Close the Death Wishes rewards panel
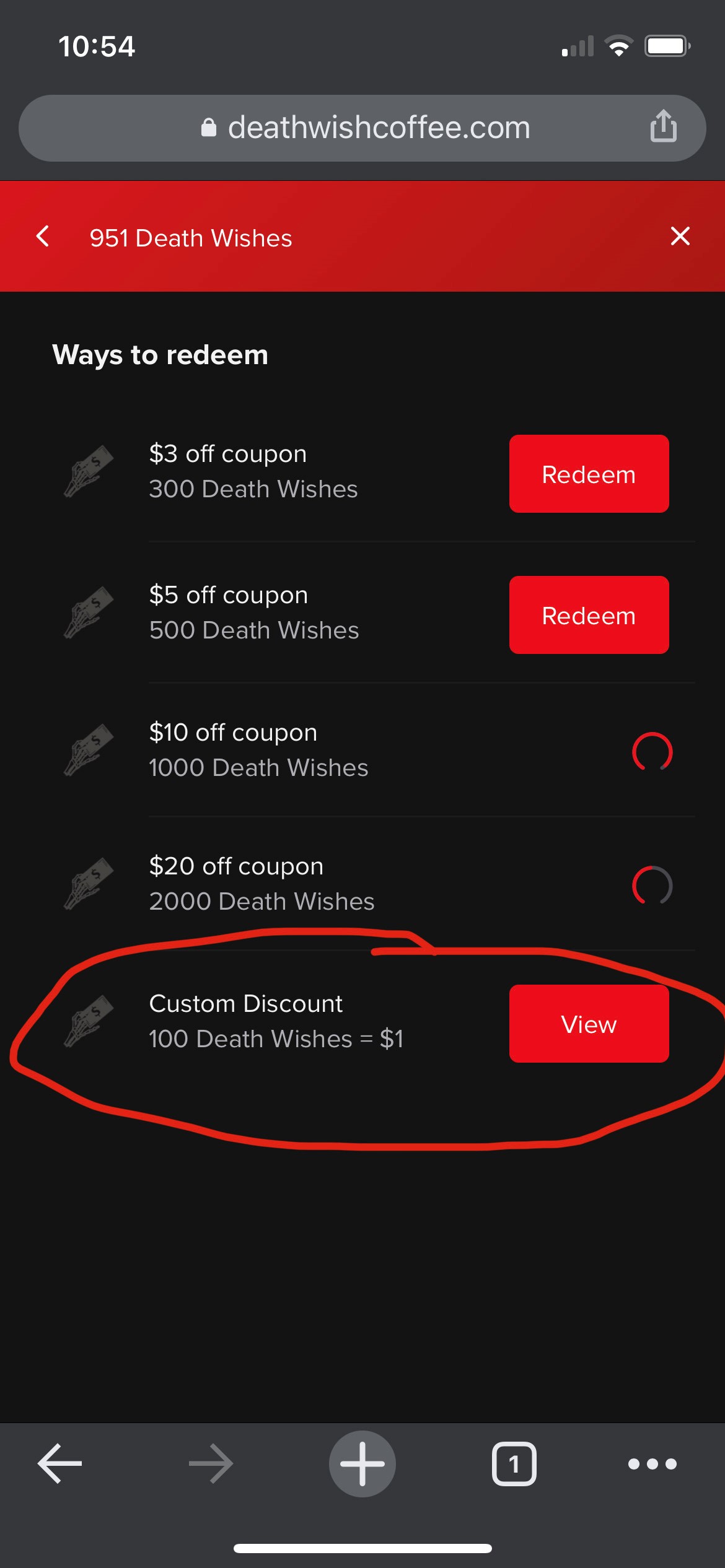The image size is (725, 1568). click(680, 236)
